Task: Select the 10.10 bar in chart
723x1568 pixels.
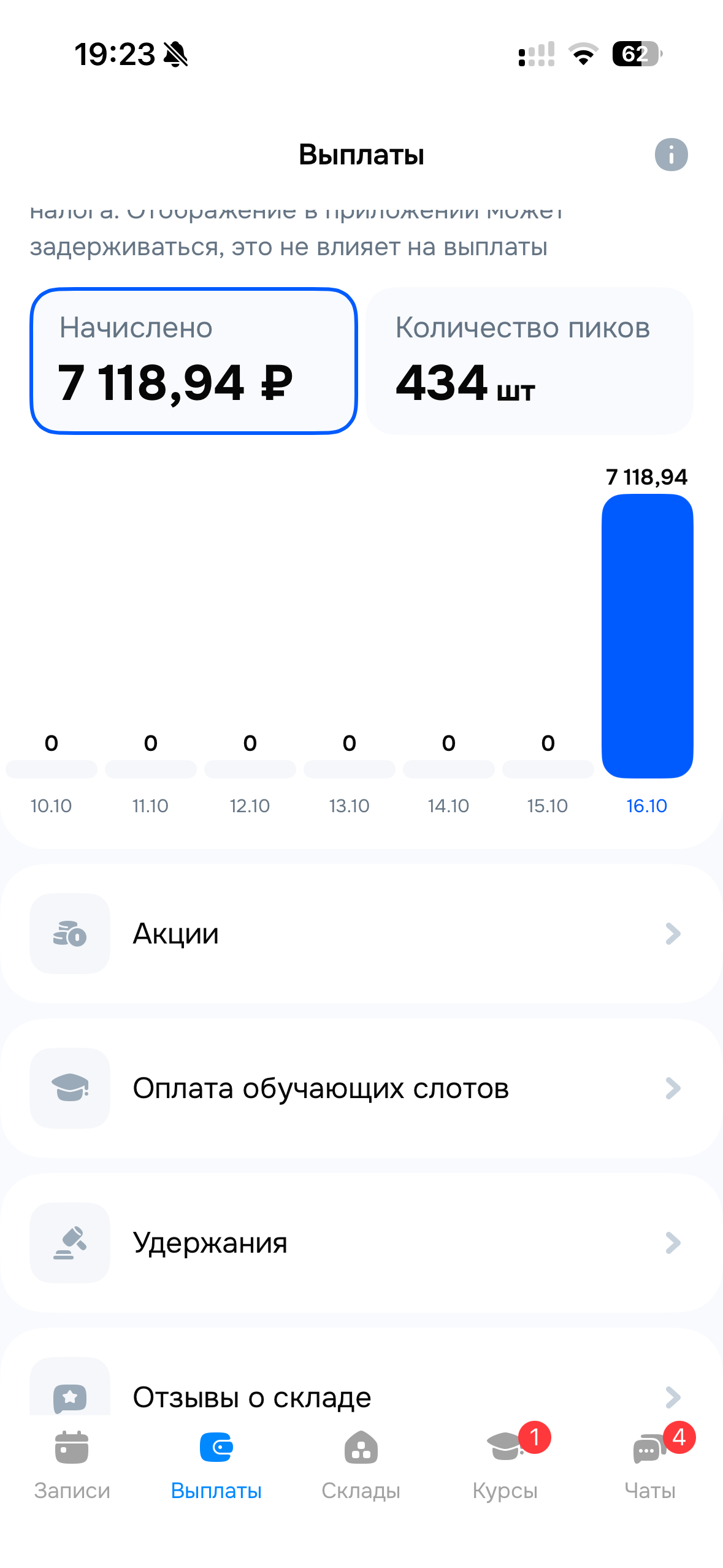Action: tap(52, 769)
